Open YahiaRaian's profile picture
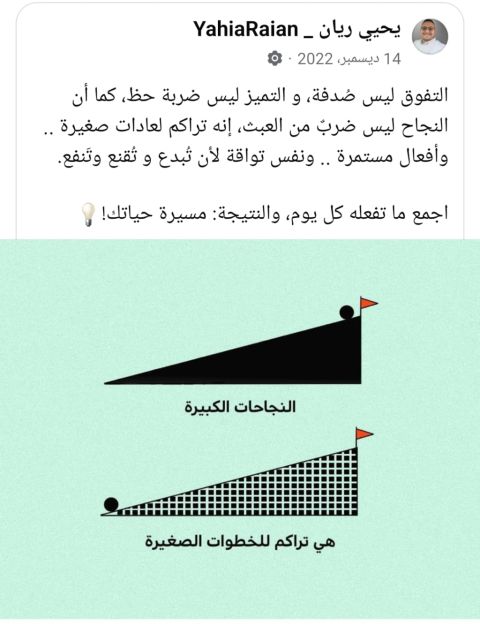The width and height of the screenshot is (480, 625). pyautogui.click(x=430, y=36)
